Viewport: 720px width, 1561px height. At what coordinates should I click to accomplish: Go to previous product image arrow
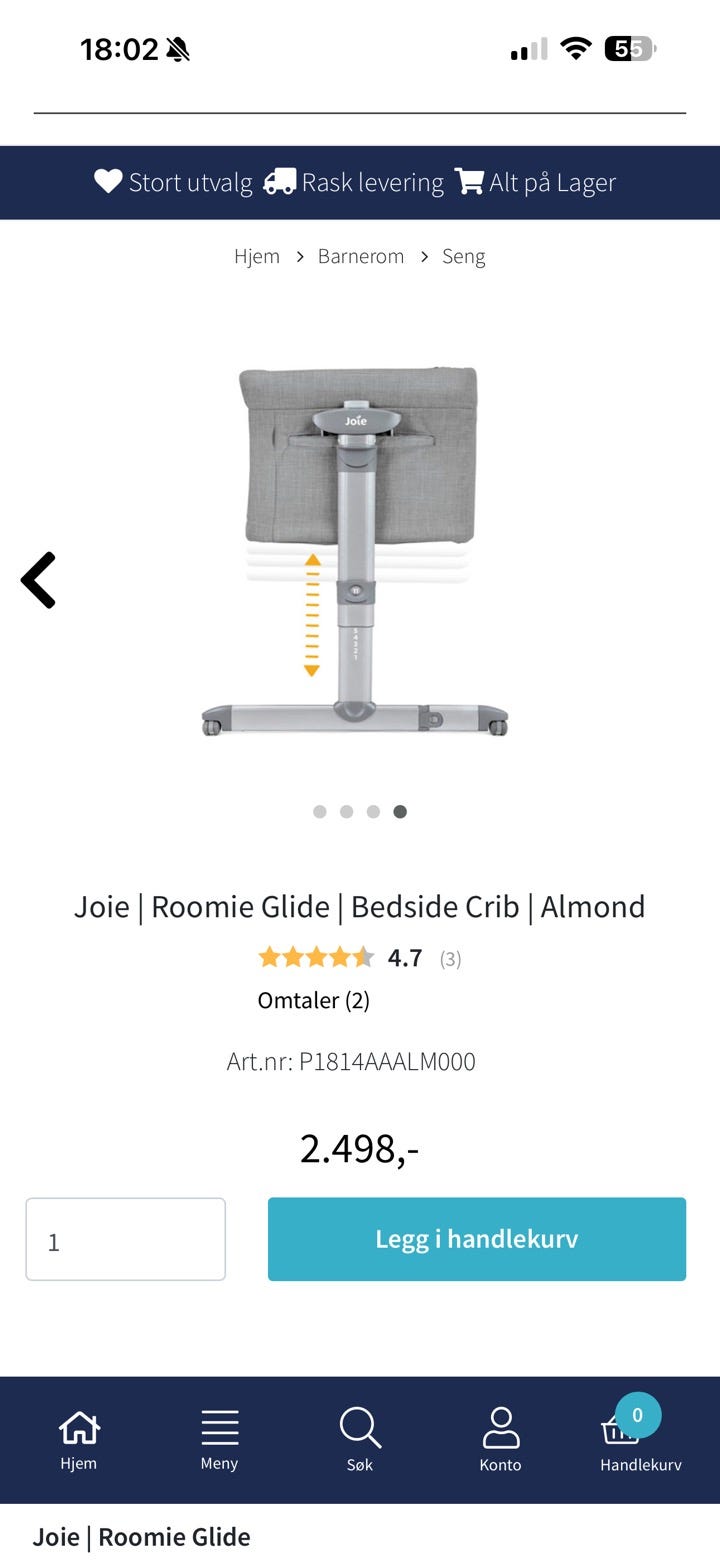coord(38,580)
